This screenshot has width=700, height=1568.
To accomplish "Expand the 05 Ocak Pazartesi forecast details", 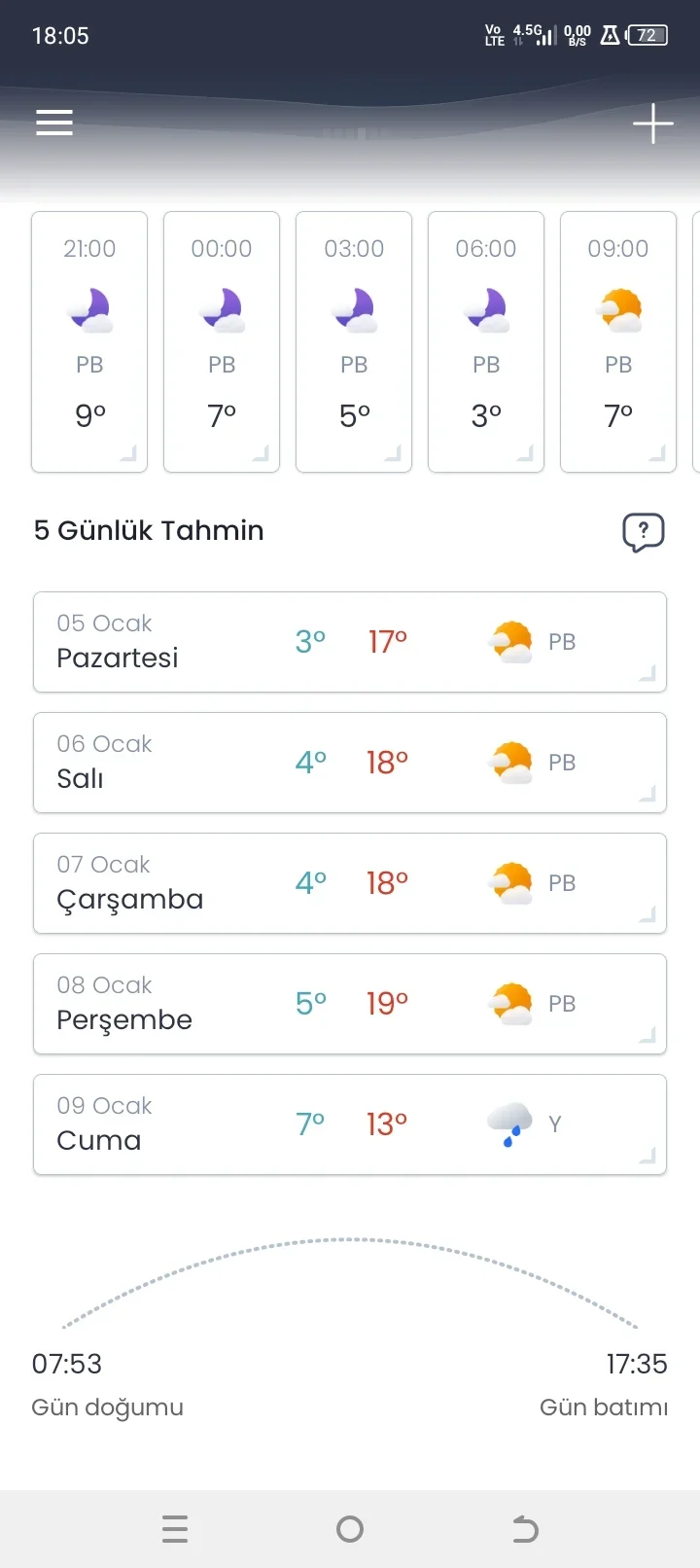I will 647,671.
